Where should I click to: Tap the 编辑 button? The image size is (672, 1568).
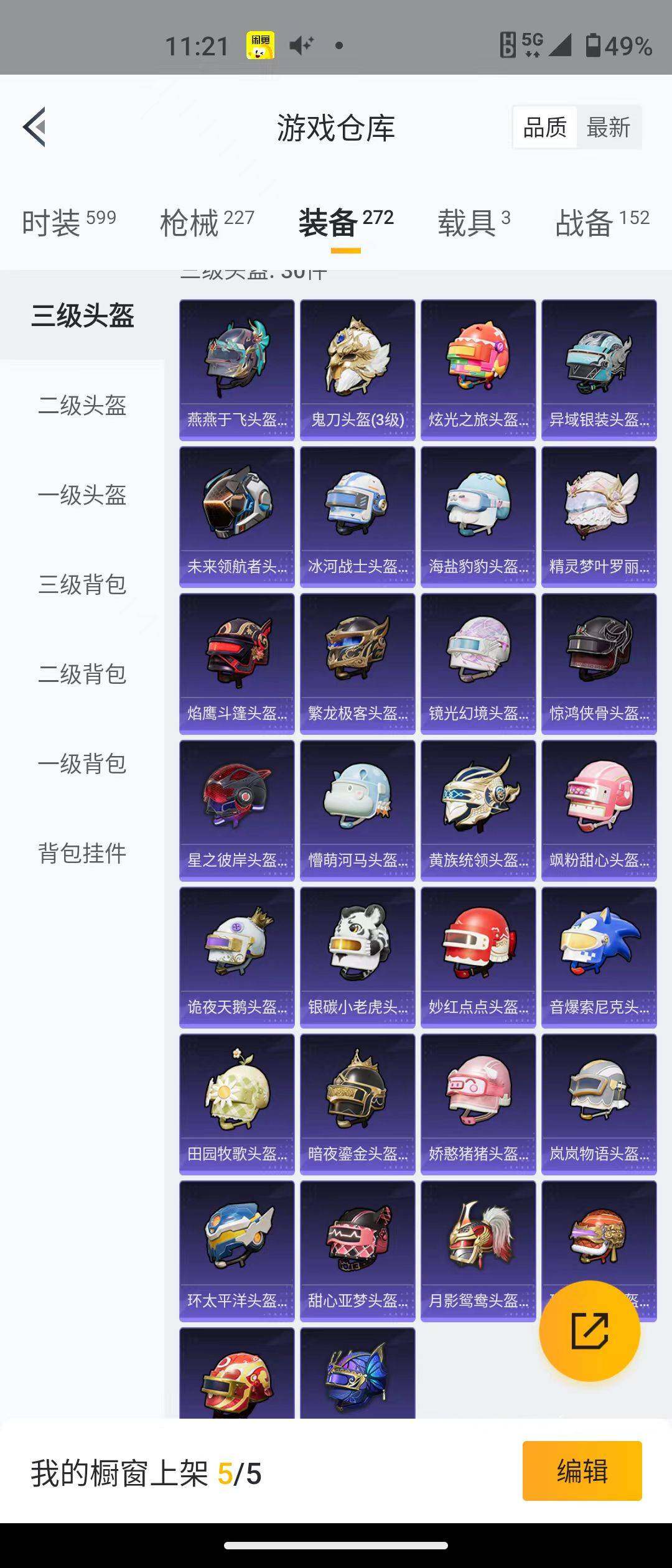pyautogui.click(x=582, y=1472)
